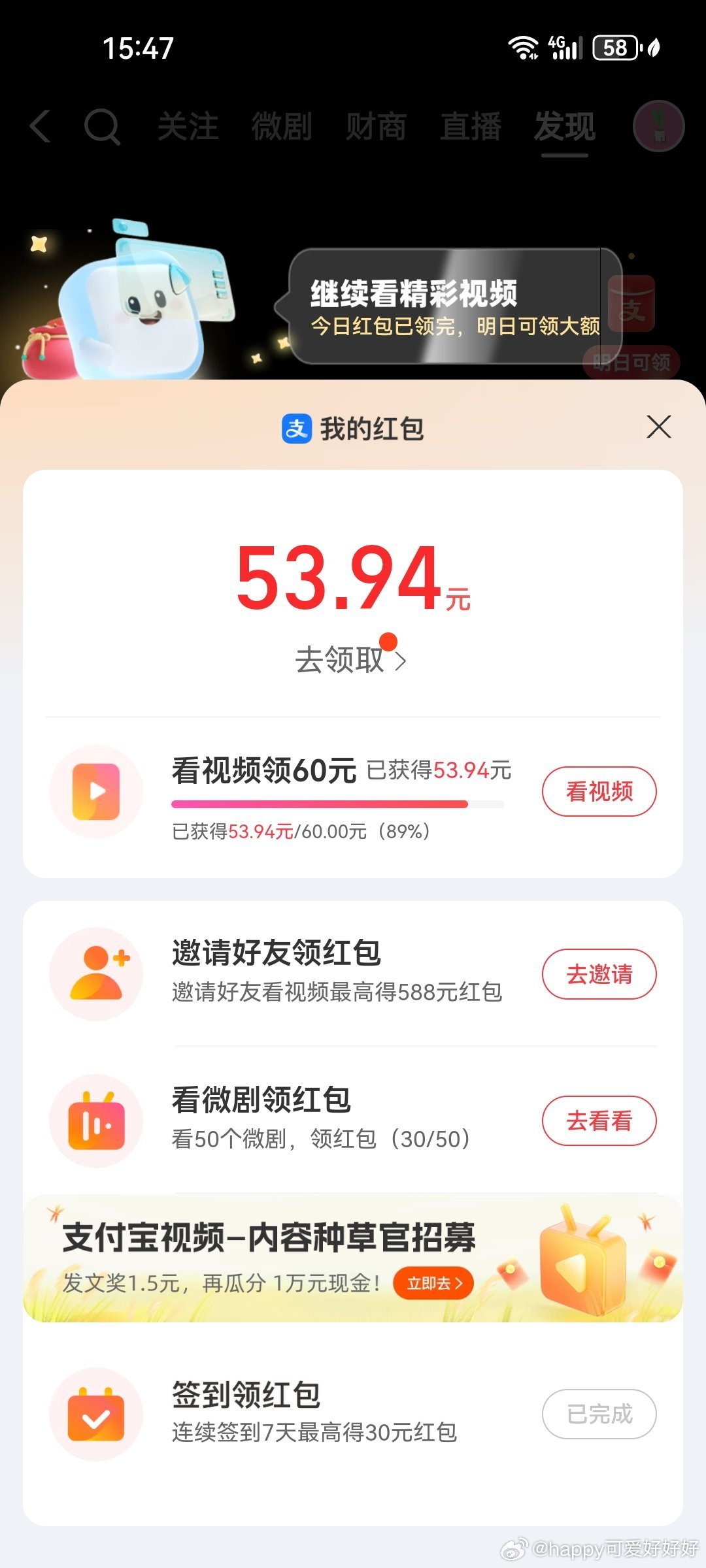Tap 去邀请 to invite friends
The height and width of the screenshot is (1568, 706).
point(599,974)
